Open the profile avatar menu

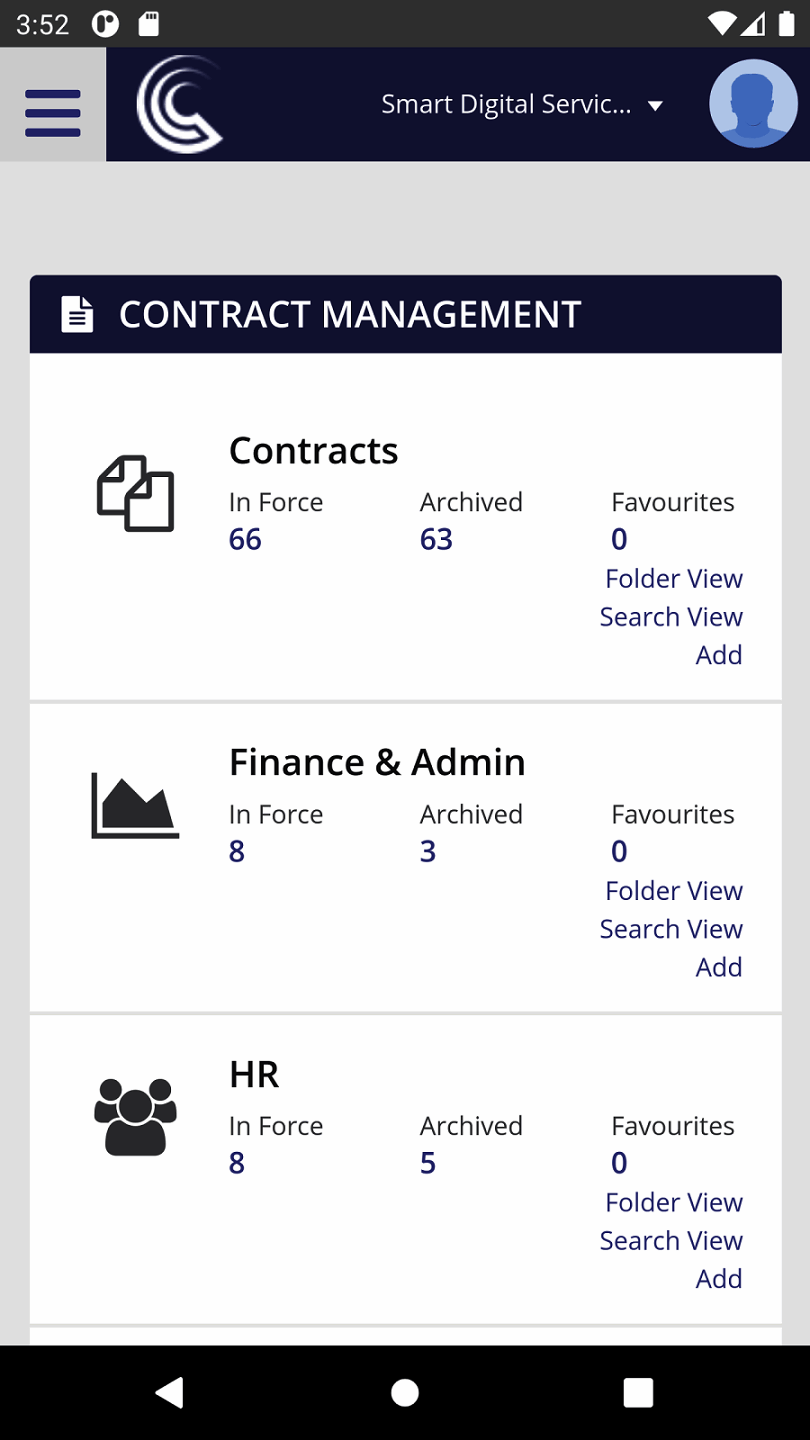coord(752,104)
